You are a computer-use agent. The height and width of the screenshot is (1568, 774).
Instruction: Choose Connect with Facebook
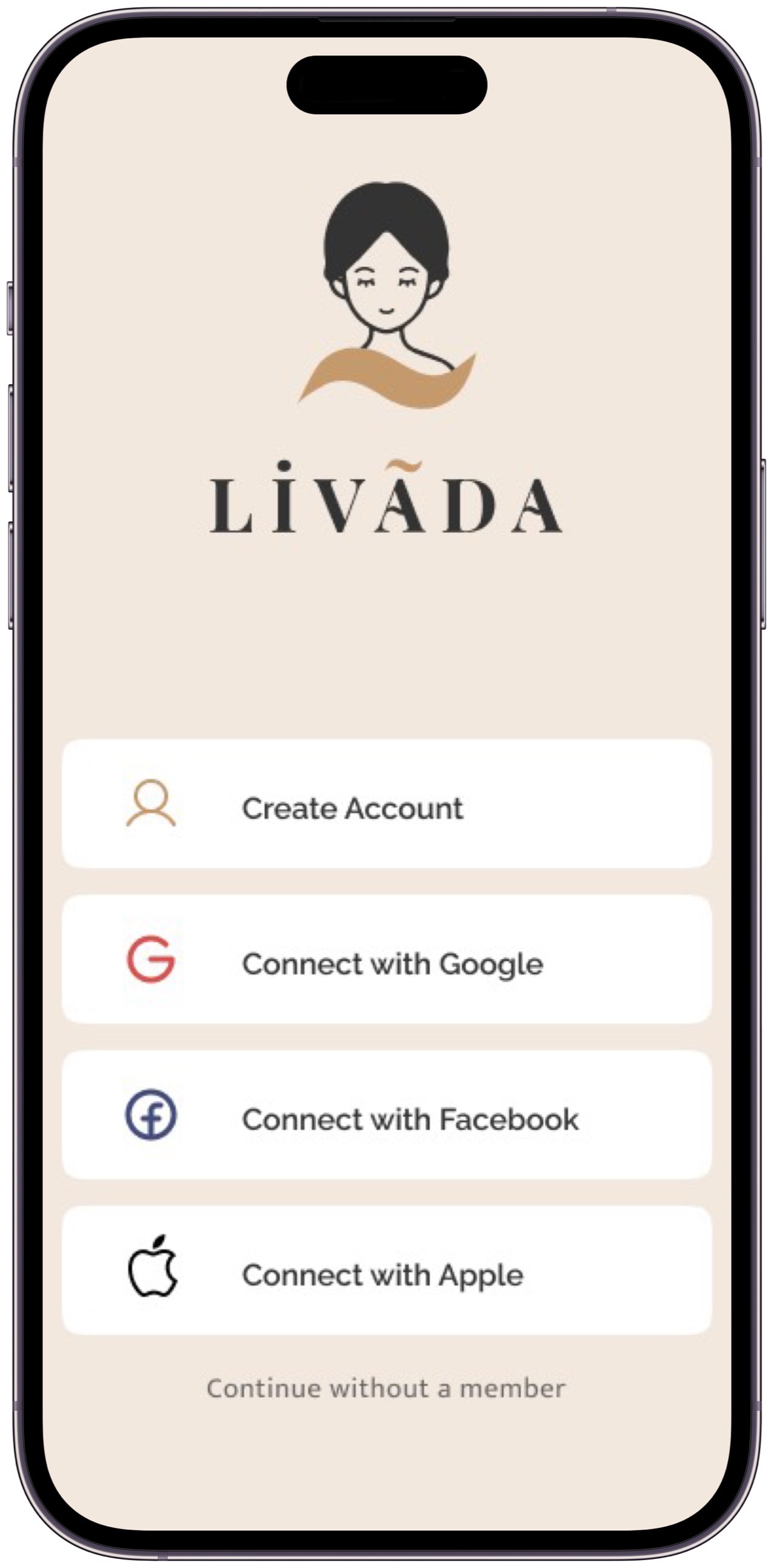386,1115
